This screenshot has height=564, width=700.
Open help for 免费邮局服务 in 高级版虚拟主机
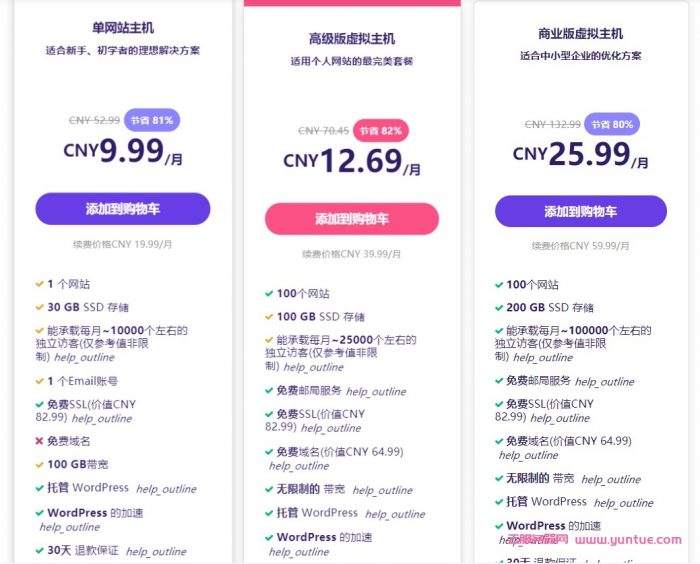(x=376, y=392)
